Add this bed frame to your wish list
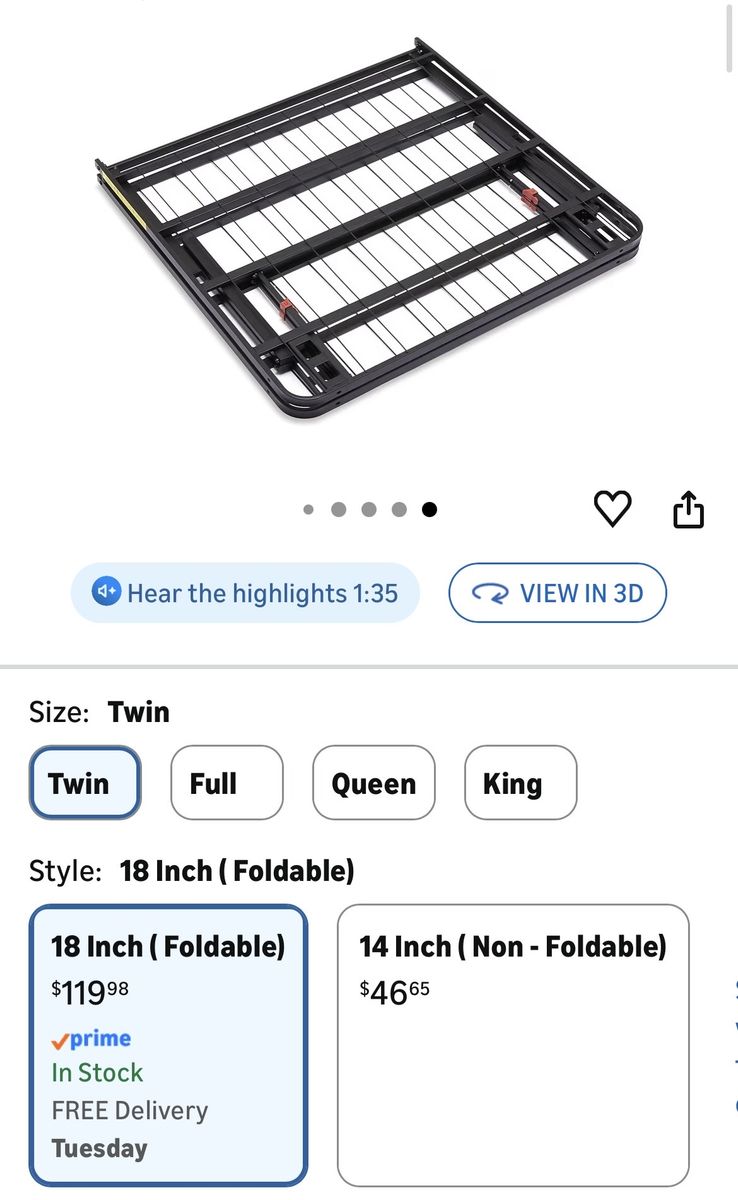 [x=613, y=509]
